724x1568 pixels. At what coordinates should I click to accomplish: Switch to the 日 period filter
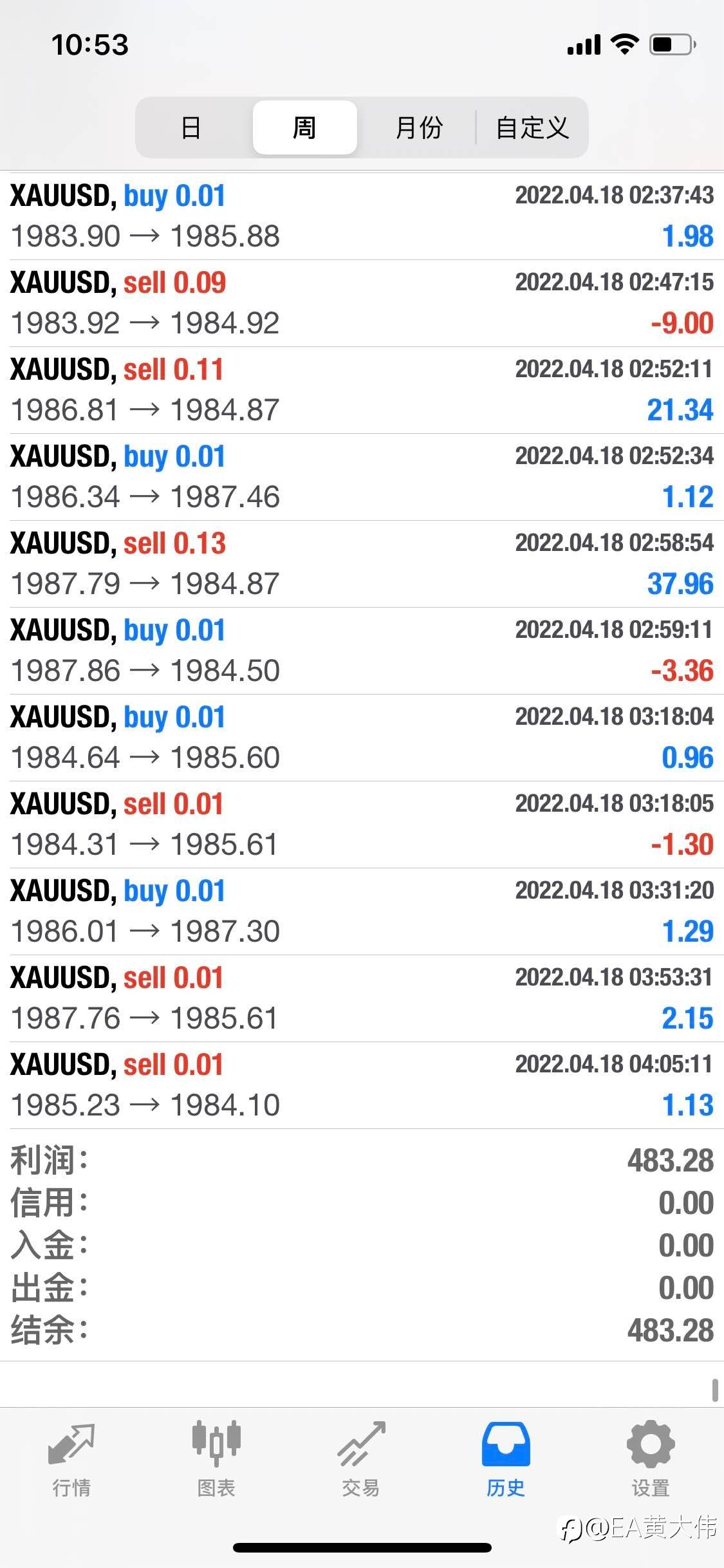pyautogui.click(x=191, y=127)
